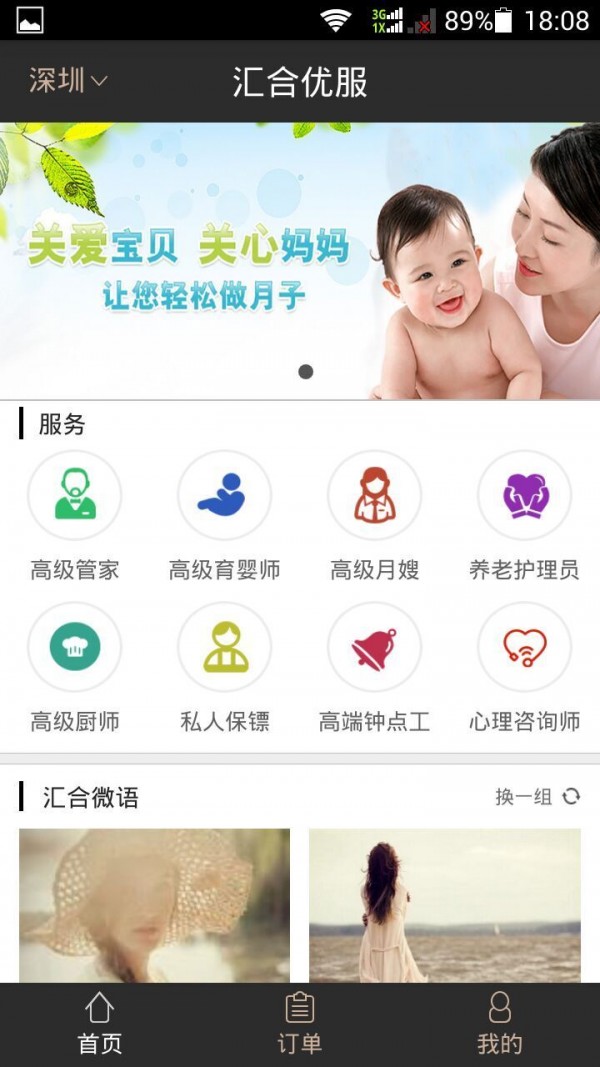
Task: Switch to the 首页 tab
Action: pyautogui.click(x=100, y=1024)
